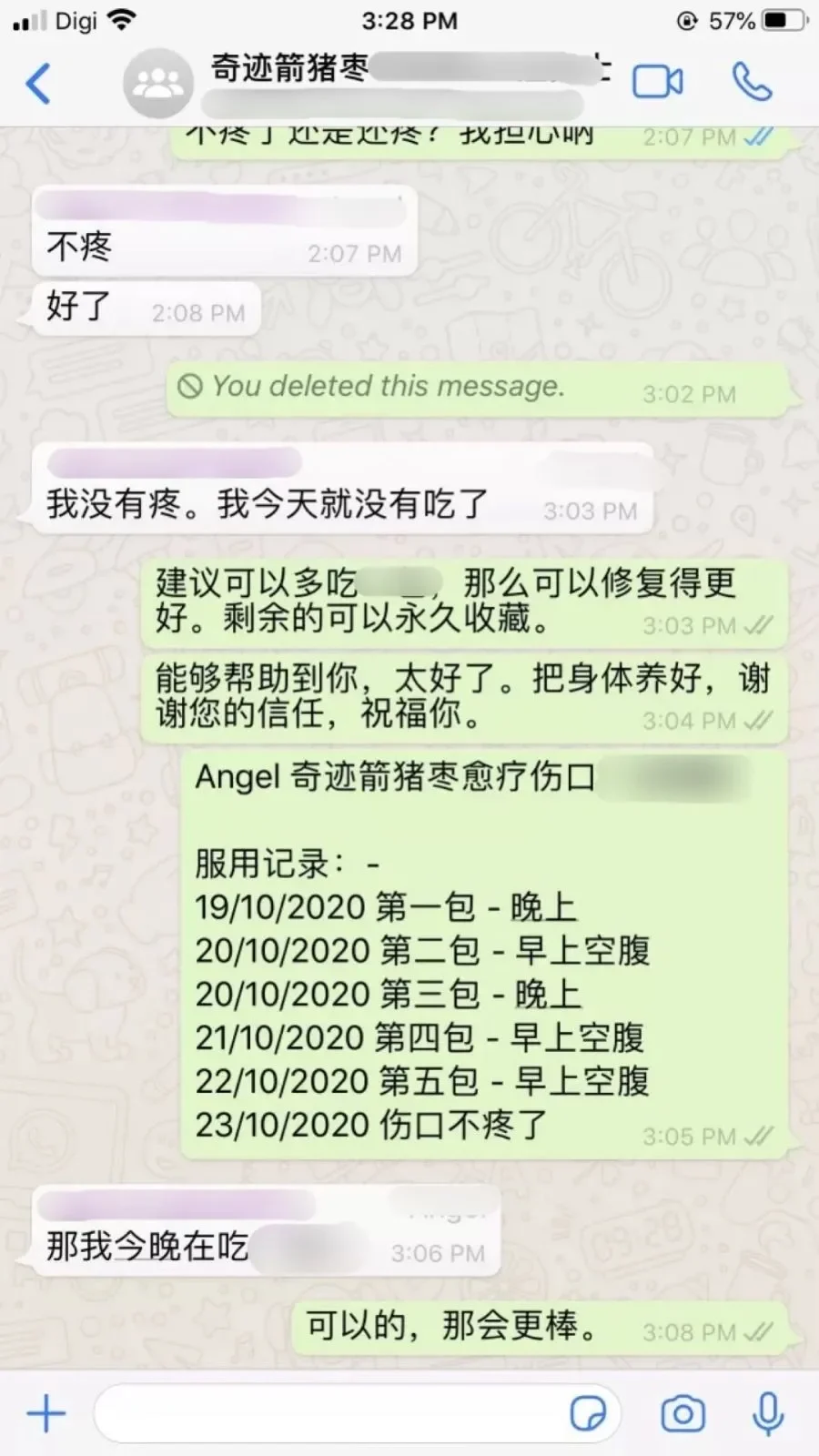Start a video call with the group

click(x=657, y=82)
